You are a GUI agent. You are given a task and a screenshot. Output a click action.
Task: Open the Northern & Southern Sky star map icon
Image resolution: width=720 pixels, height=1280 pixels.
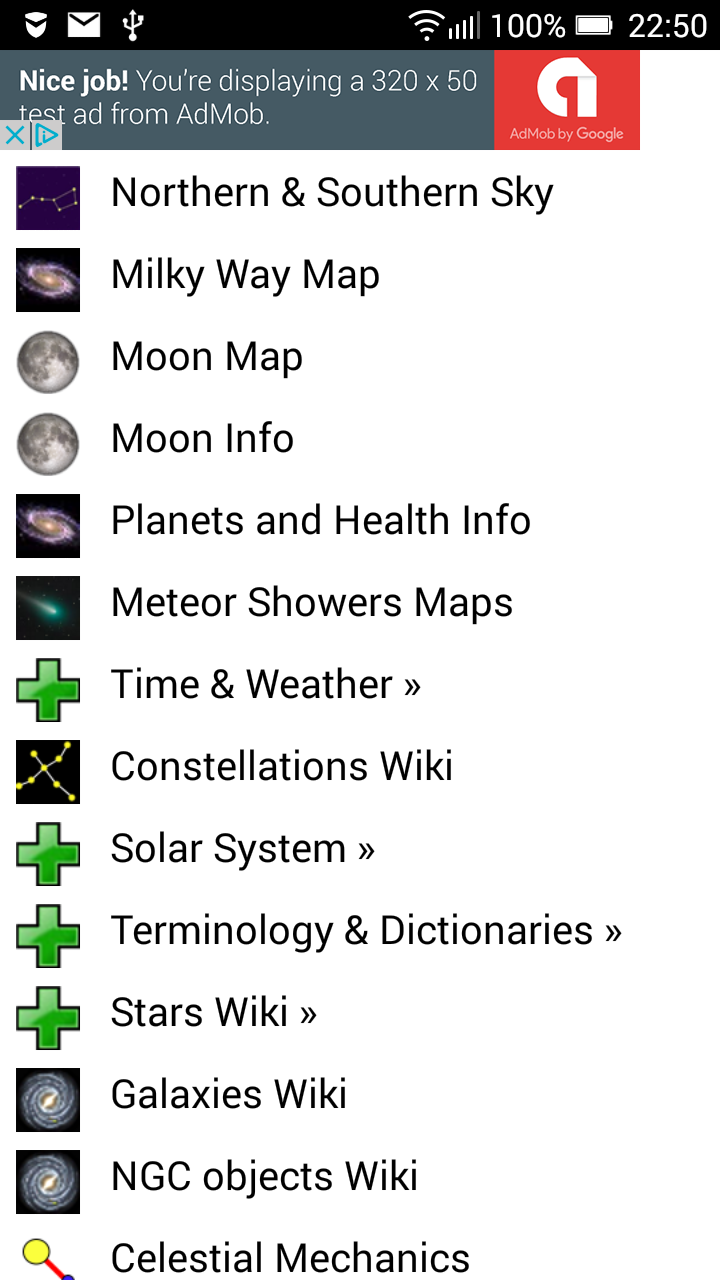coord(47,198)
